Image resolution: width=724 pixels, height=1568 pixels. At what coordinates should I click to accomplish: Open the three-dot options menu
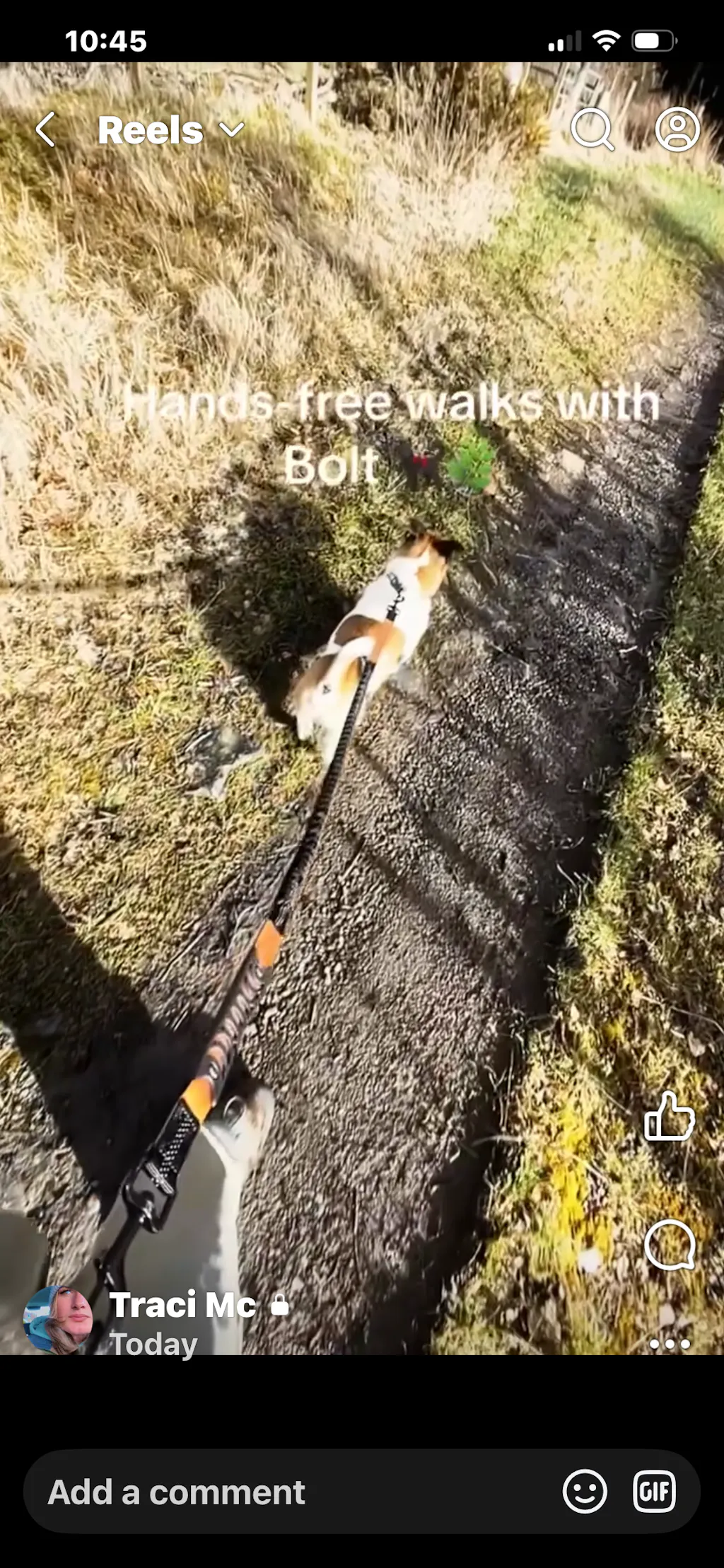pyautogui.click(x=669, y=1344)
